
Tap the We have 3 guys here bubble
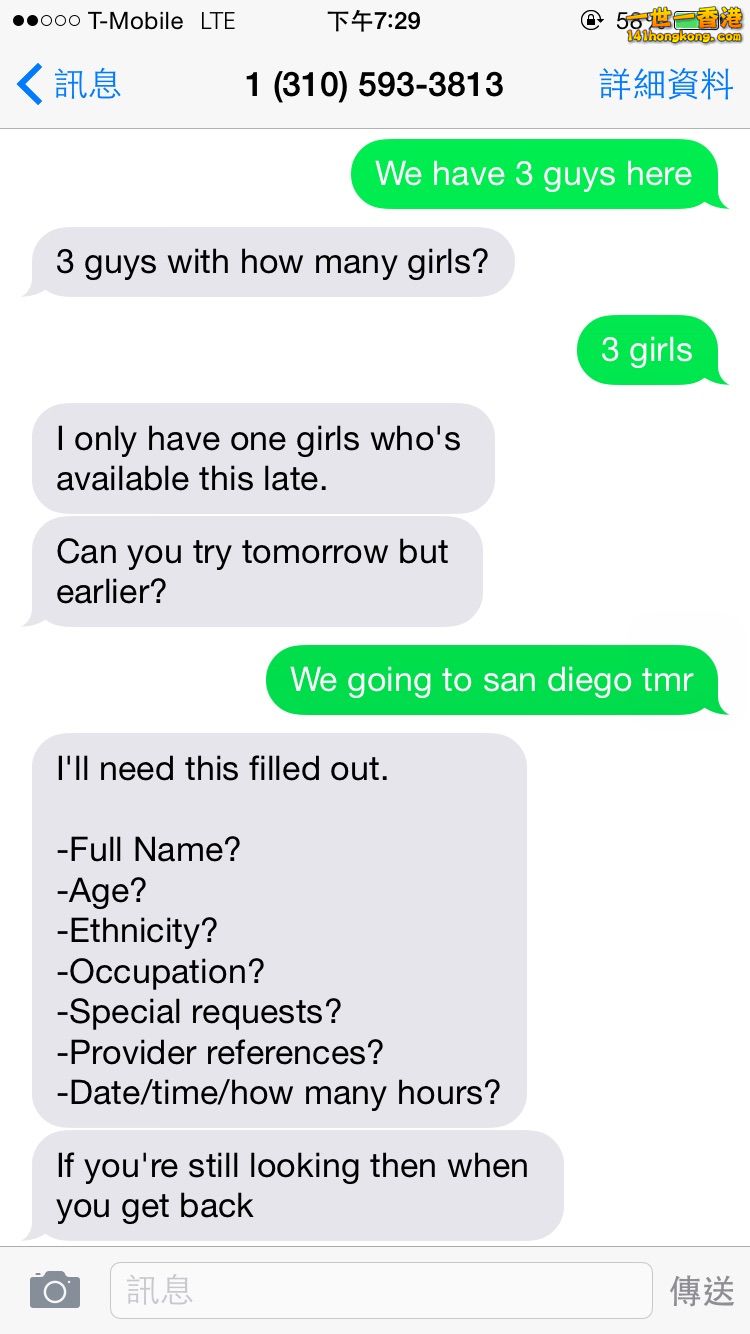(x=533, y=173)
